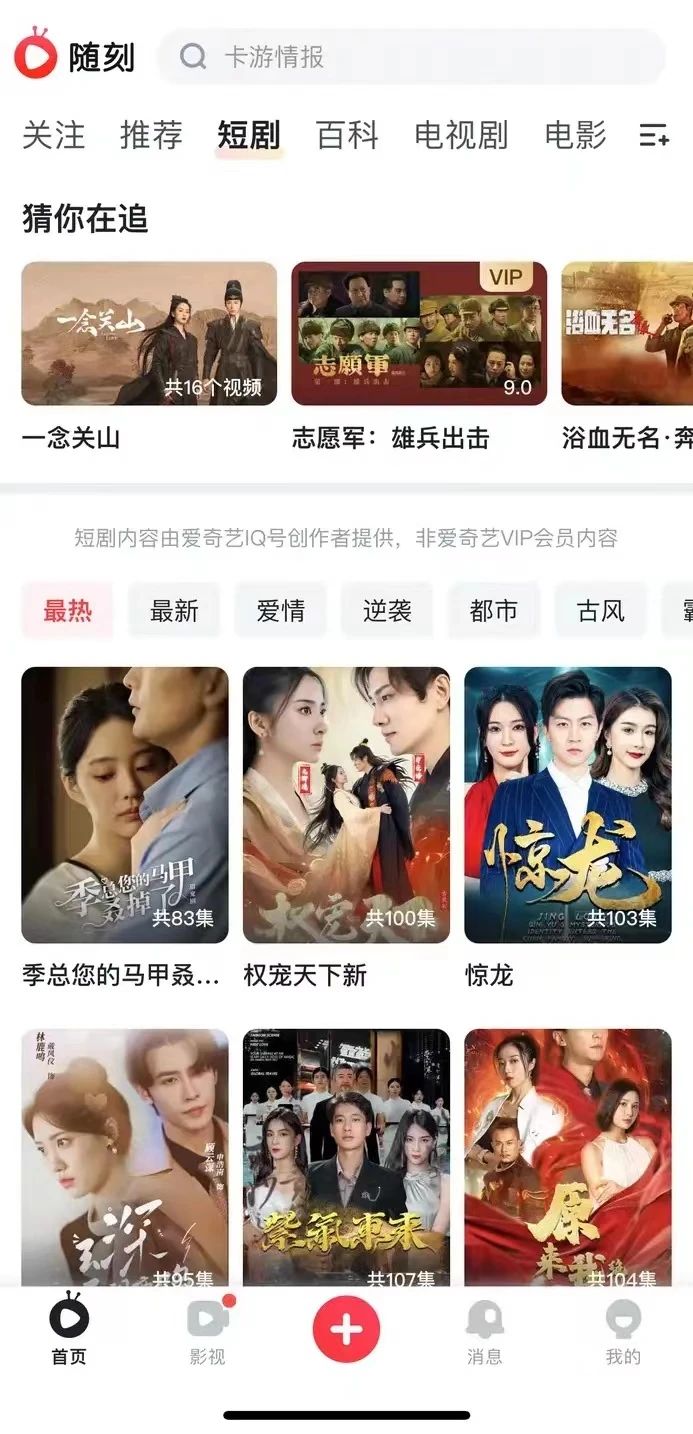Go to the 电视剧 tab
This screenshot has height=1434, width=693.
461,135
